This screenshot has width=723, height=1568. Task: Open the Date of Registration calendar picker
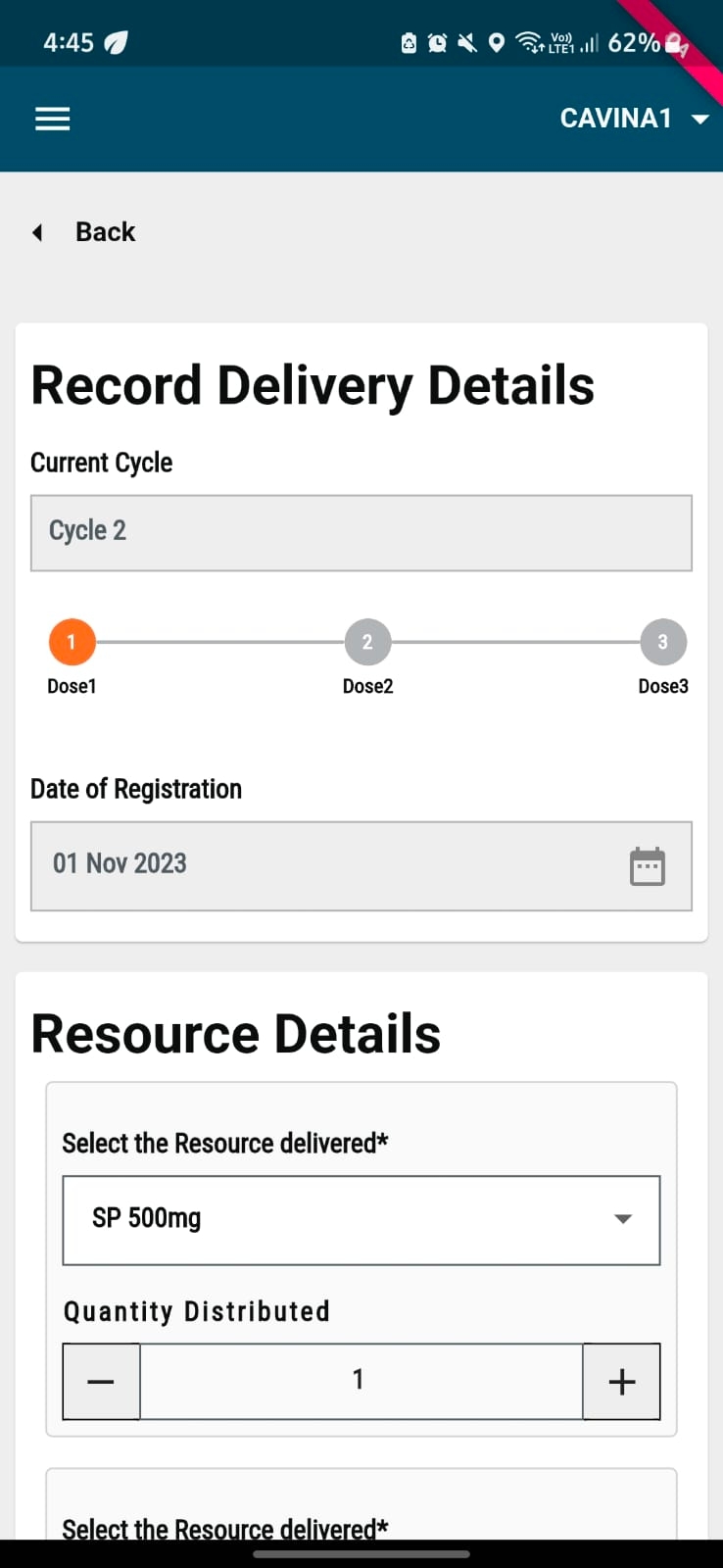tap(647, 866)
